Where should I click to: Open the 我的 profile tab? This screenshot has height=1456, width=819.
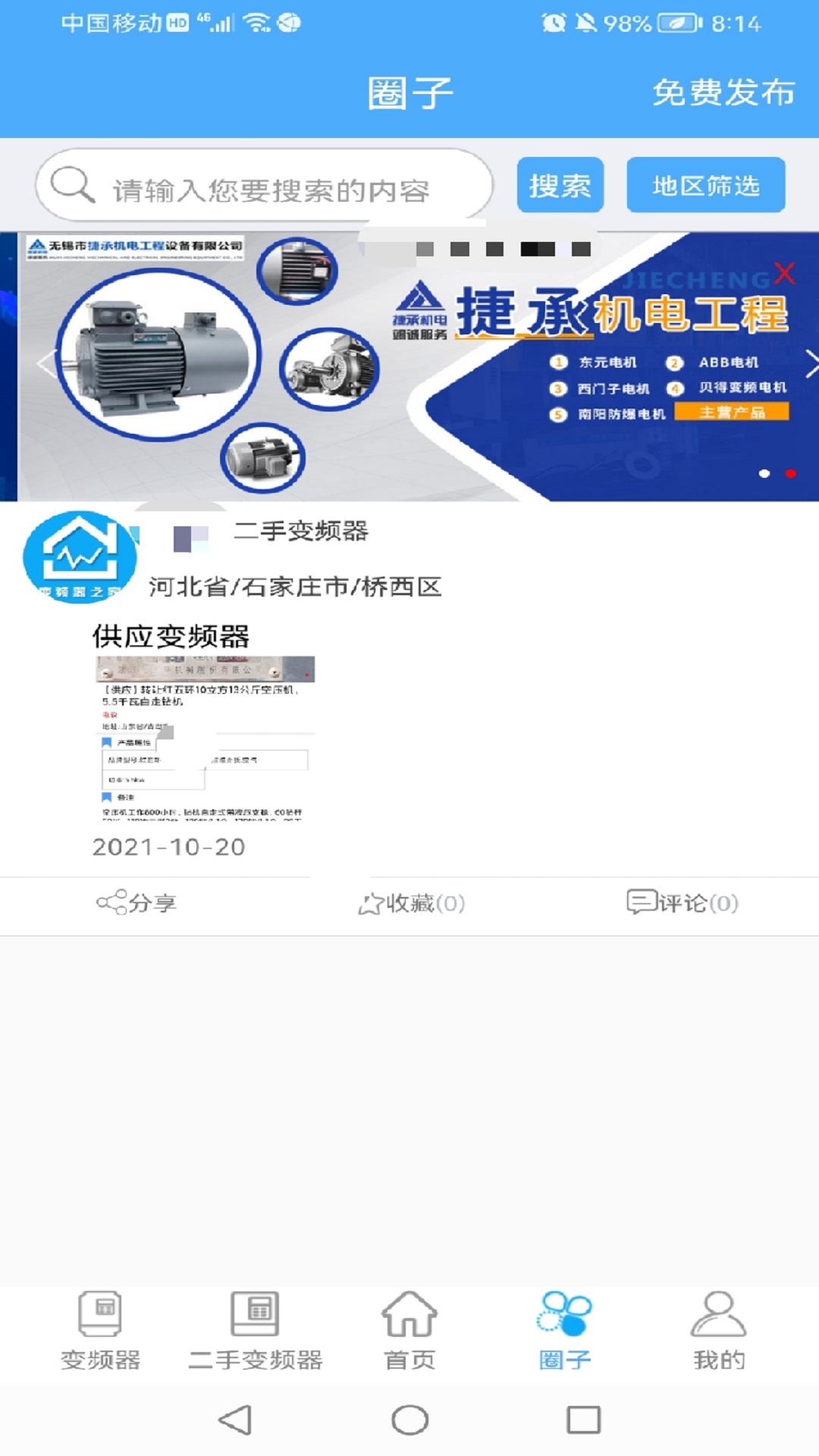pyautogui.click(x=718, y=1331)
